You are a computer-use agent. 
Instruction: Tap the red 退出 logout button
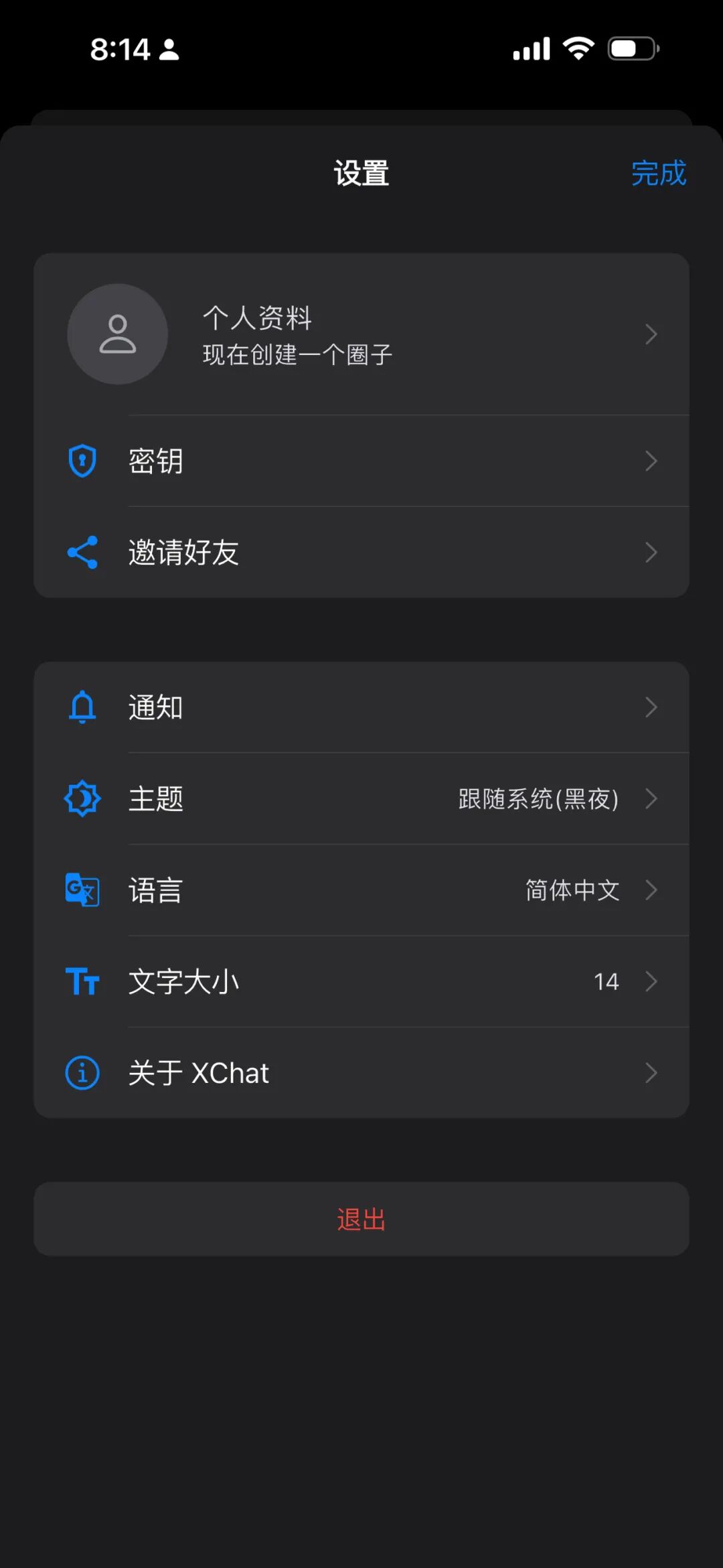point(361,1219)
